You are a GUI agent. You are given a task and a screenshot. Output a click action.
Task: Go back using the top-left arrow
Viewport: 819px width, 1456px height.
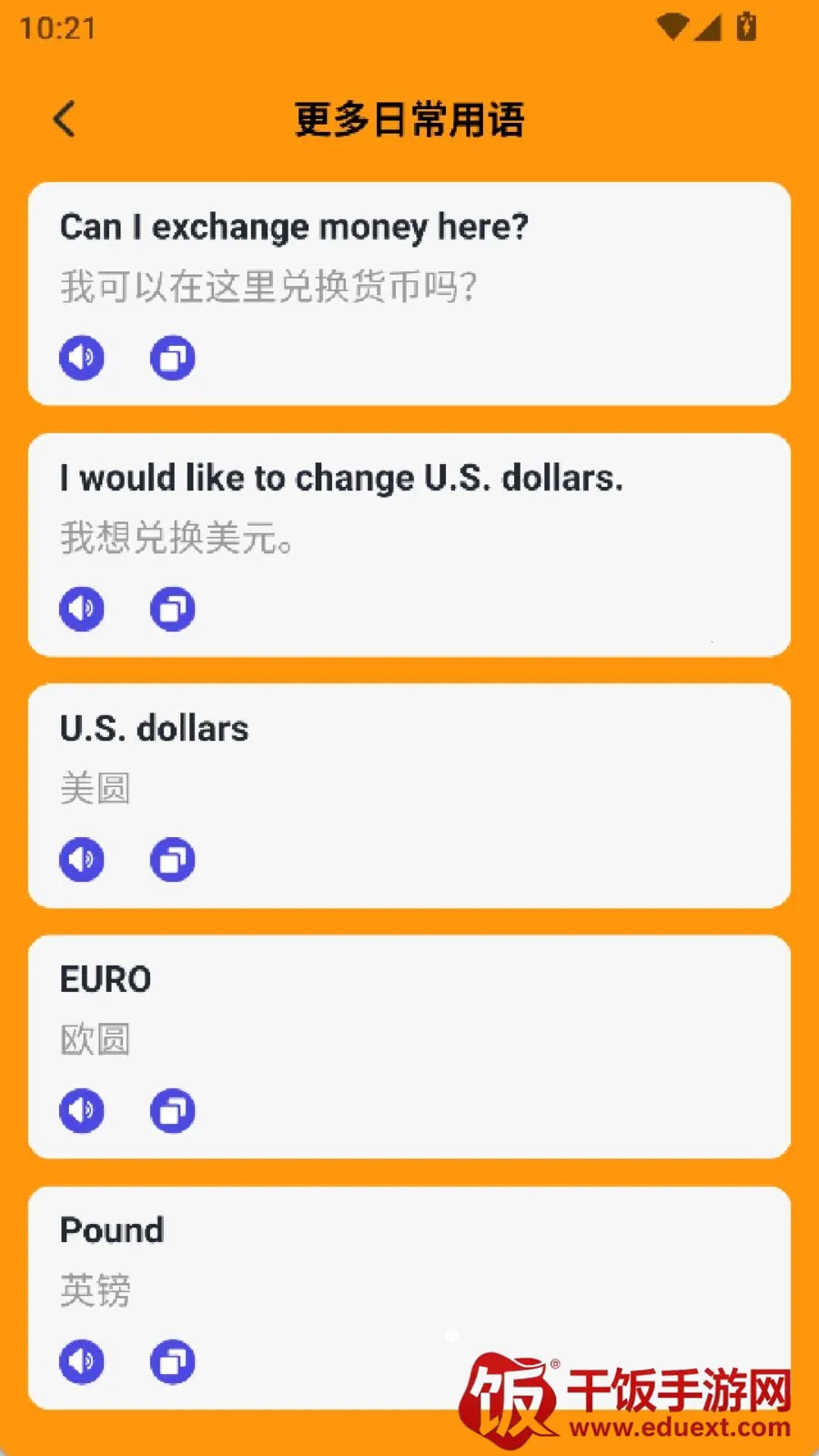pos(64,119)
